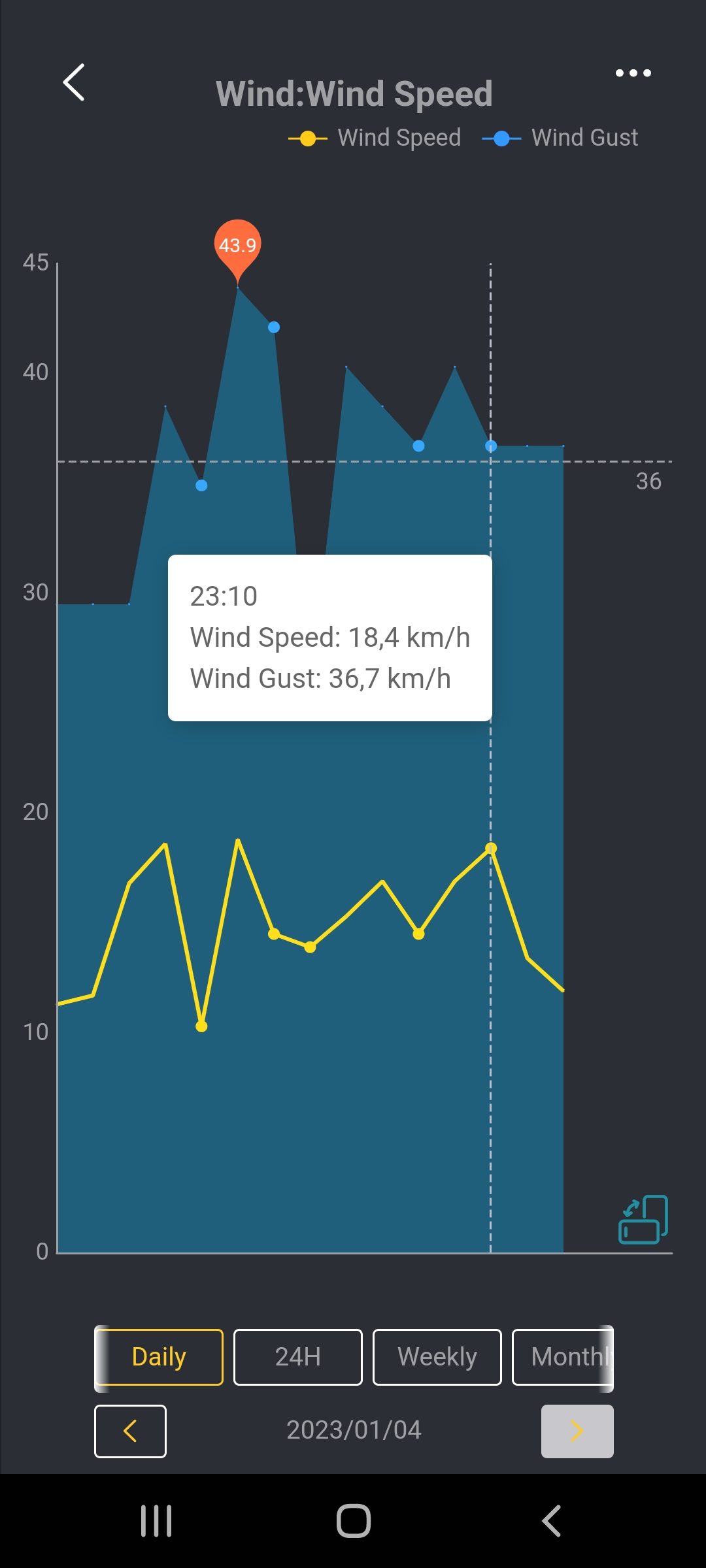This screenshot has height=1568, width=706.
Task: Show recent apps from navigation bar
Action: pos(156,1520)
